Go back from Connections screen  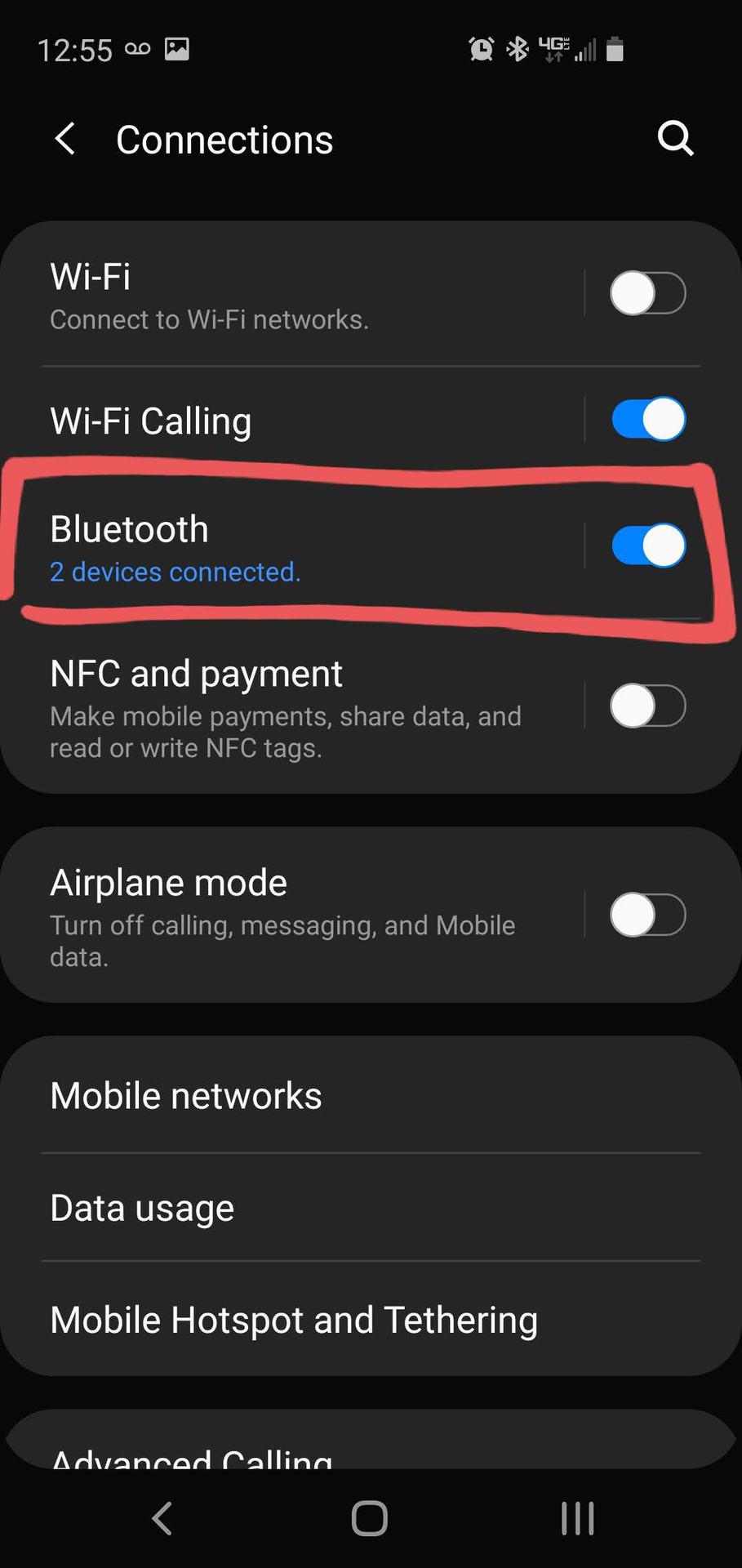tap(65, 139)
